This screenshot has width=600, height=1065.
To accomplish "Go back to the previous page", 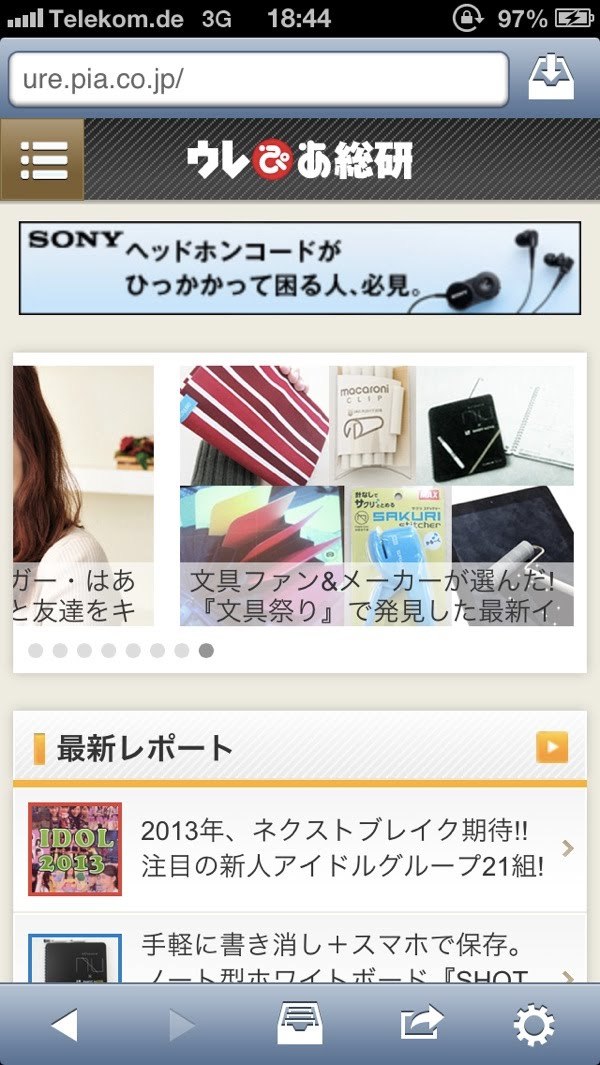I will [64, 1024].
